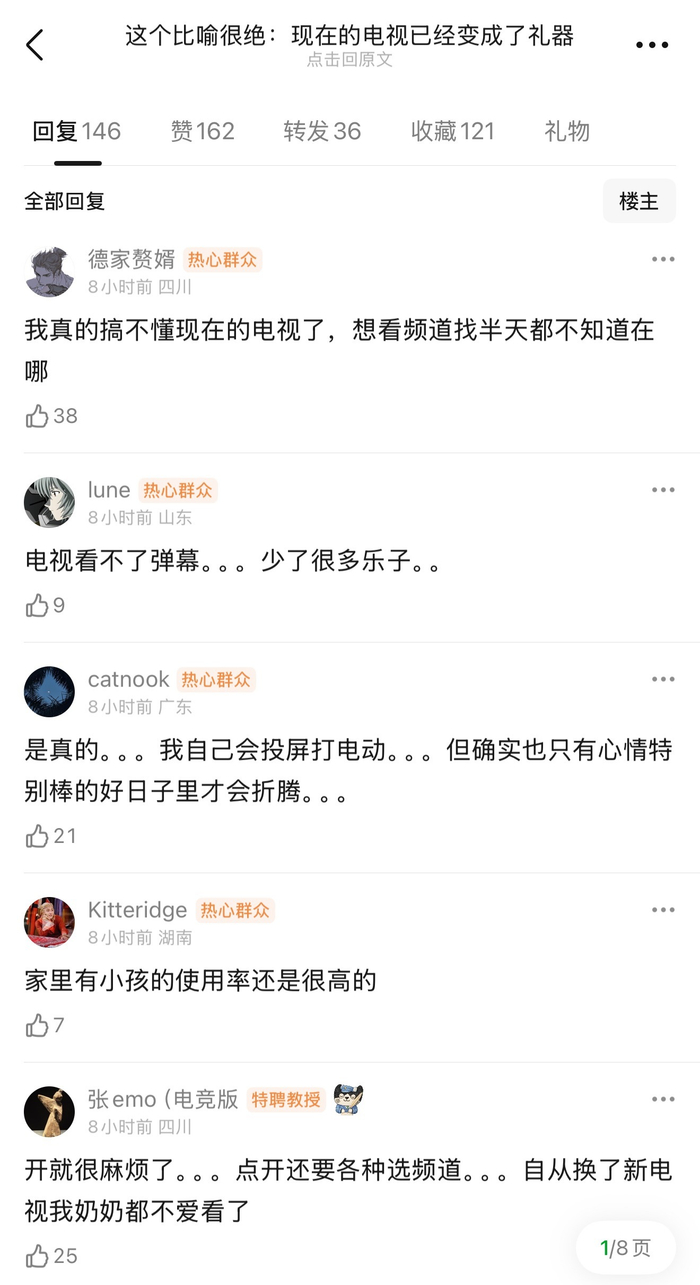Viewport: 700px width, 1285px height.
Task: Open the 收藏 121 tab
Action: [x=452, y=131]
